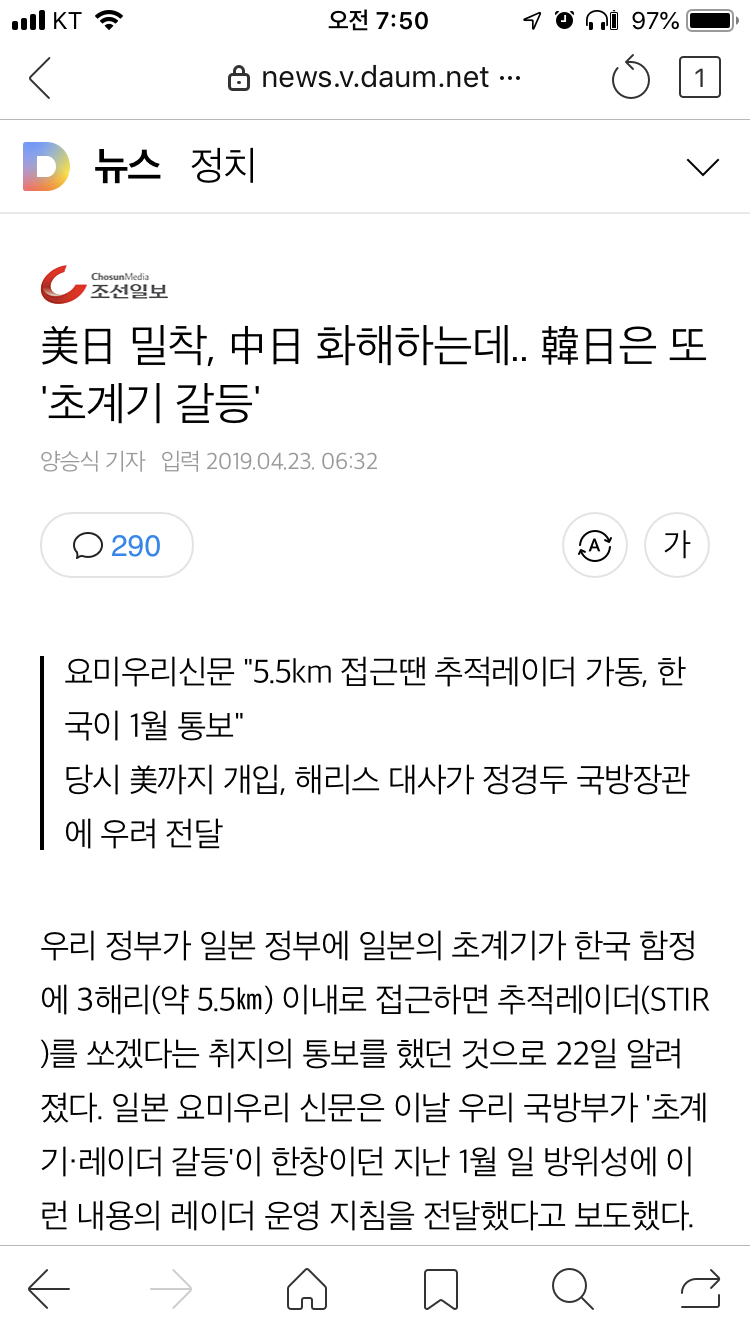Open the 뉴스 section
This screenshot has height=1334, width=750.
(127, 166)
